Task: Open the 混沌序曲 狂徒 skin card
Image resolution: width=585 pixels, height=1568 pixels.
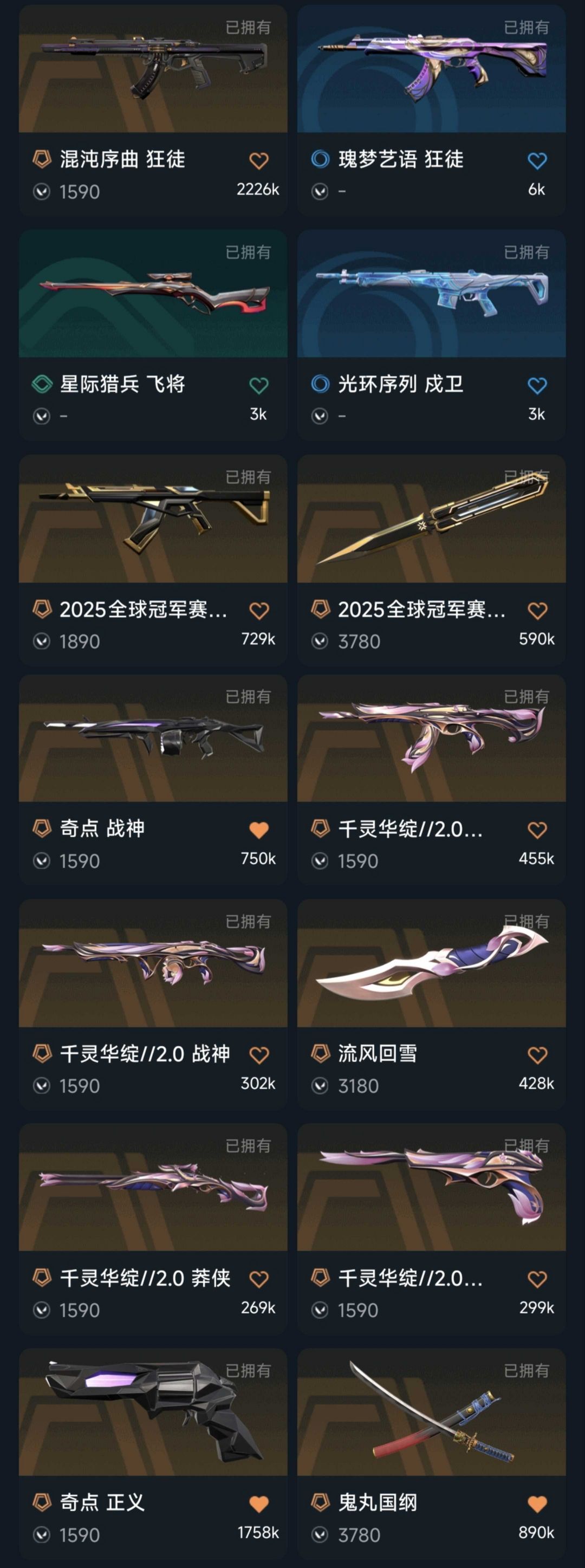Action: coord(153,110)
